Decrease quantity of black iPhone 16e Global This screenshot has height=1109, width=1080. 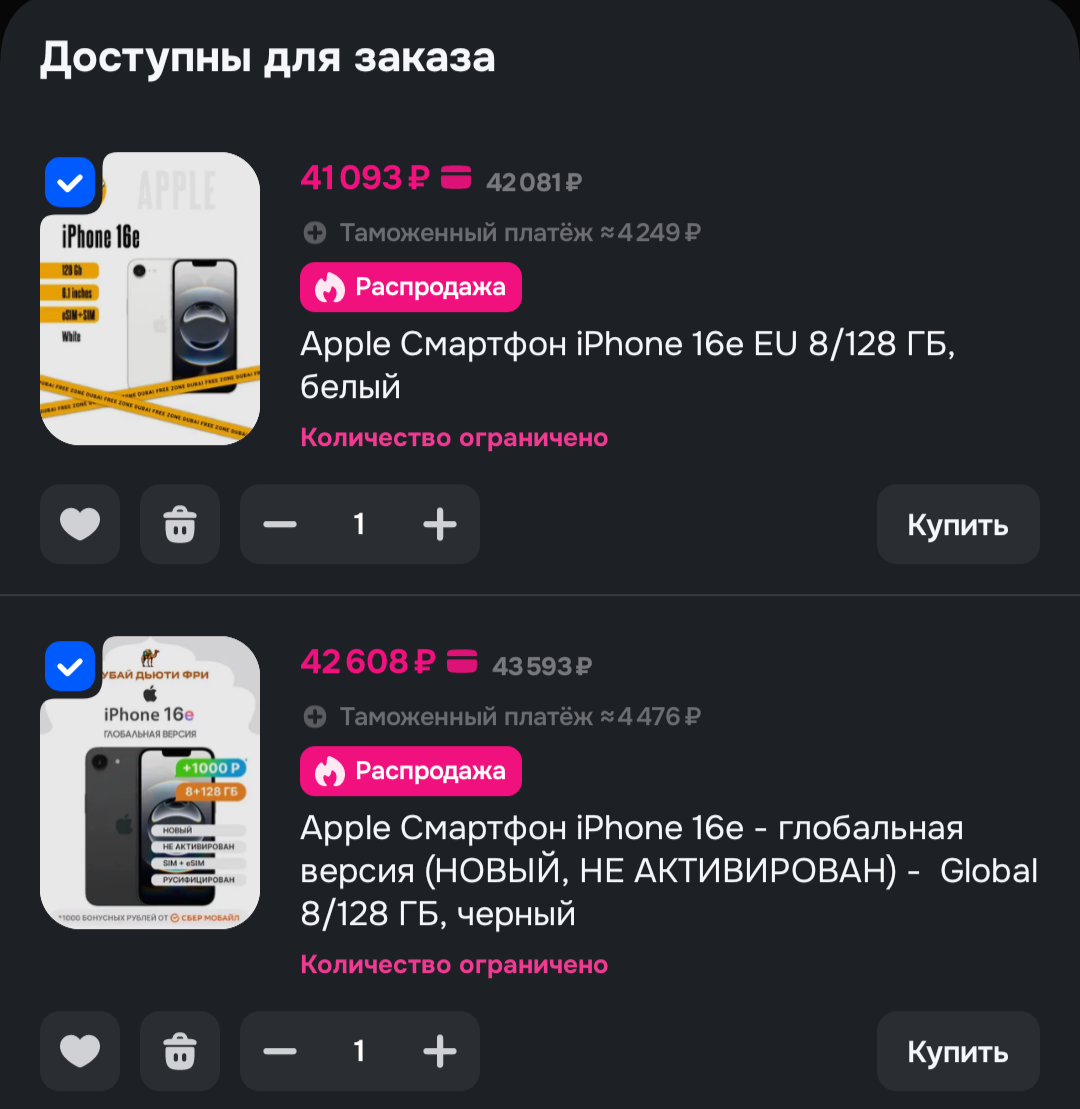pos(280,1051)
